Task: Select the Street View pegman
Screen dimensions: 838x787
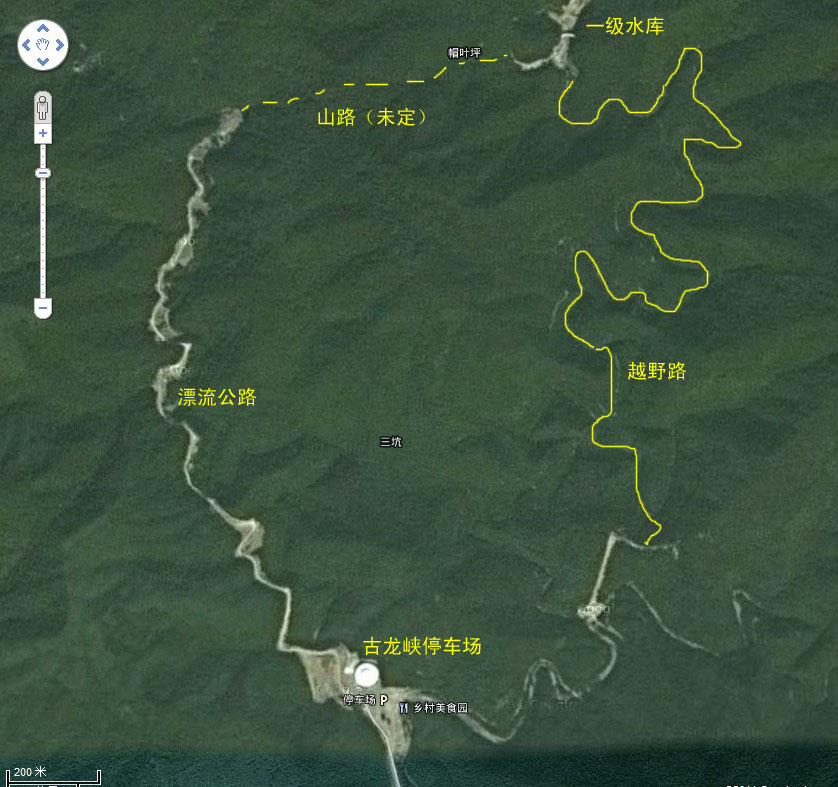Action: (43, 106)
